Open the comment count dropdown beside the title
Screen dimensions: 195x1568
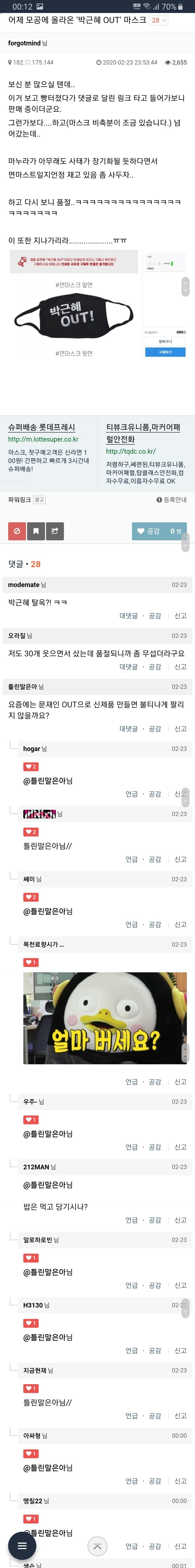coord(159,20)
